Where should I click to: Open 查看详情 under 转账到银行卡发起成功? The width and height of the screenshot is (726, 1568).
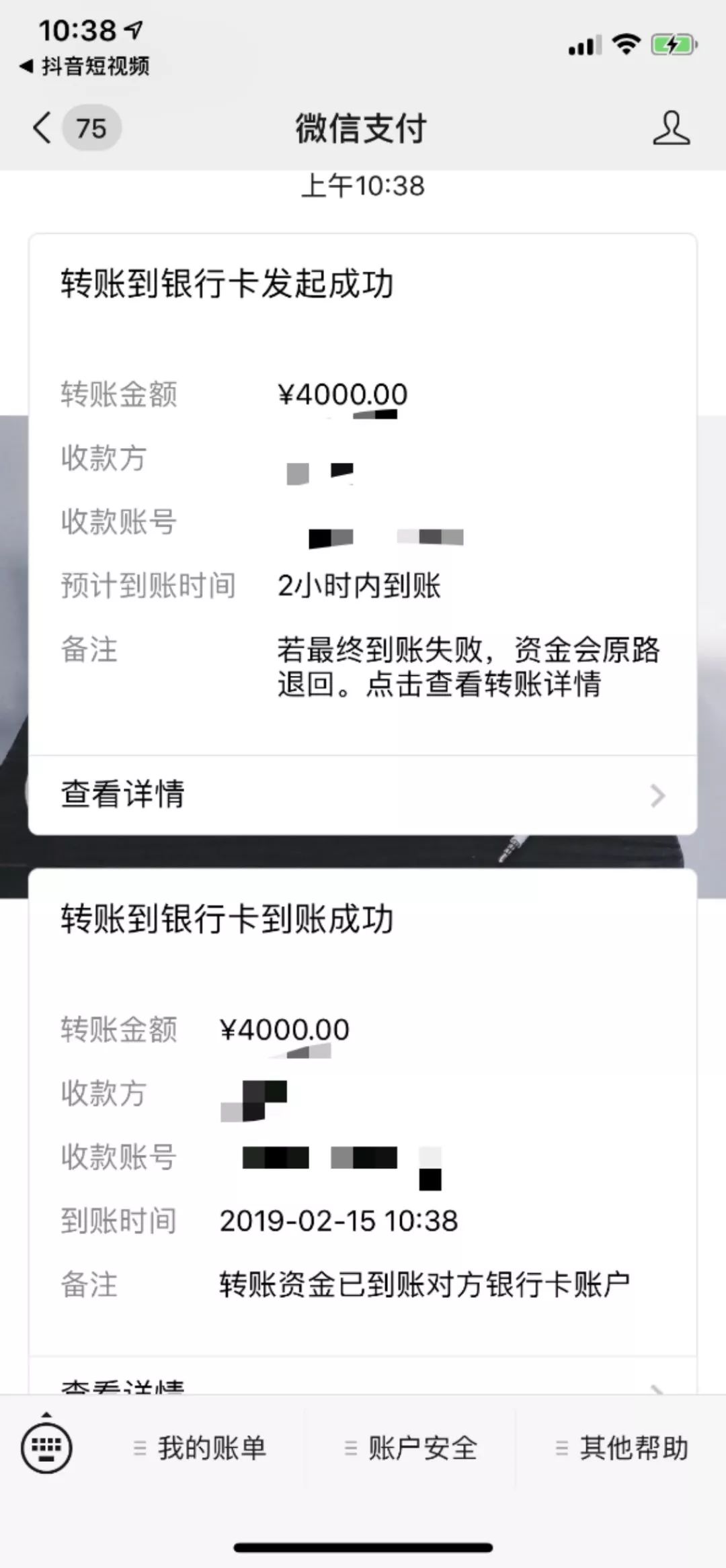click(x=362, y=795)
